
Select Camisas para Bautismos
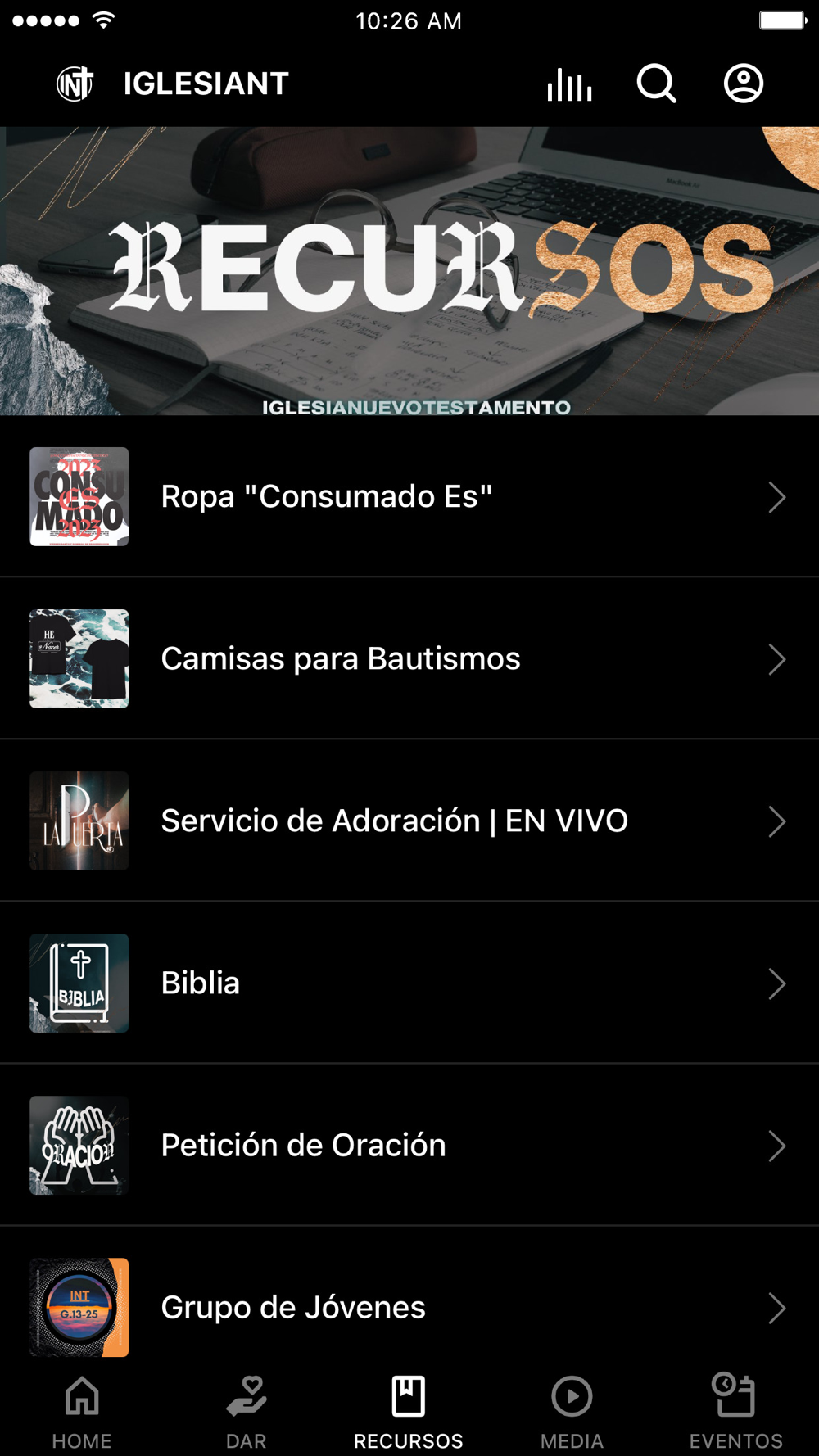(x=409, y=658)
